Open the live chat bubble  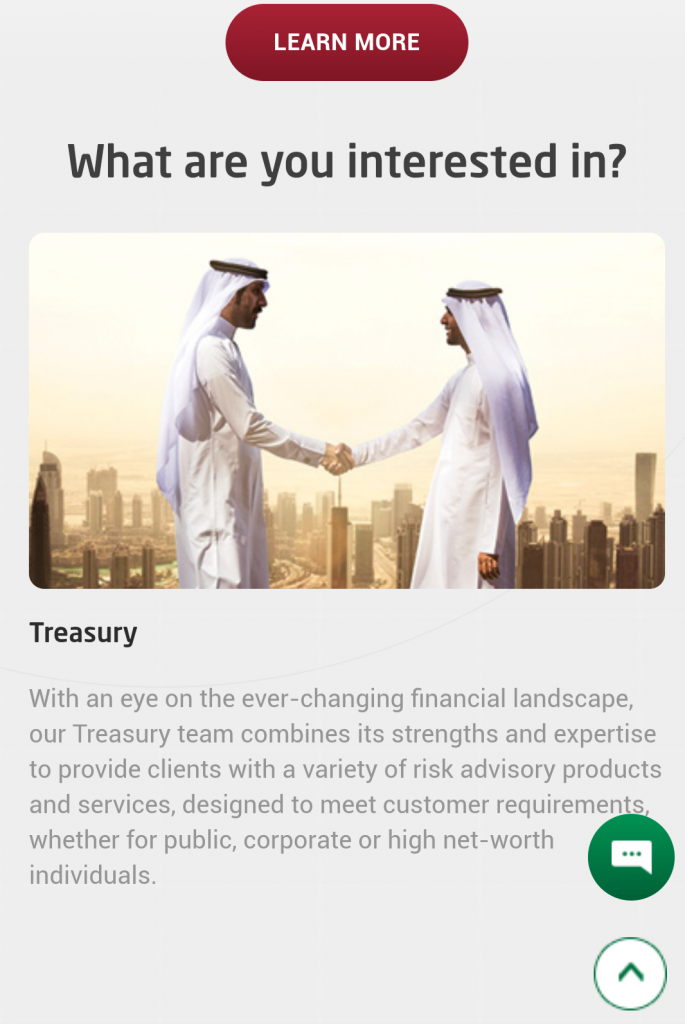pos(630,857)
